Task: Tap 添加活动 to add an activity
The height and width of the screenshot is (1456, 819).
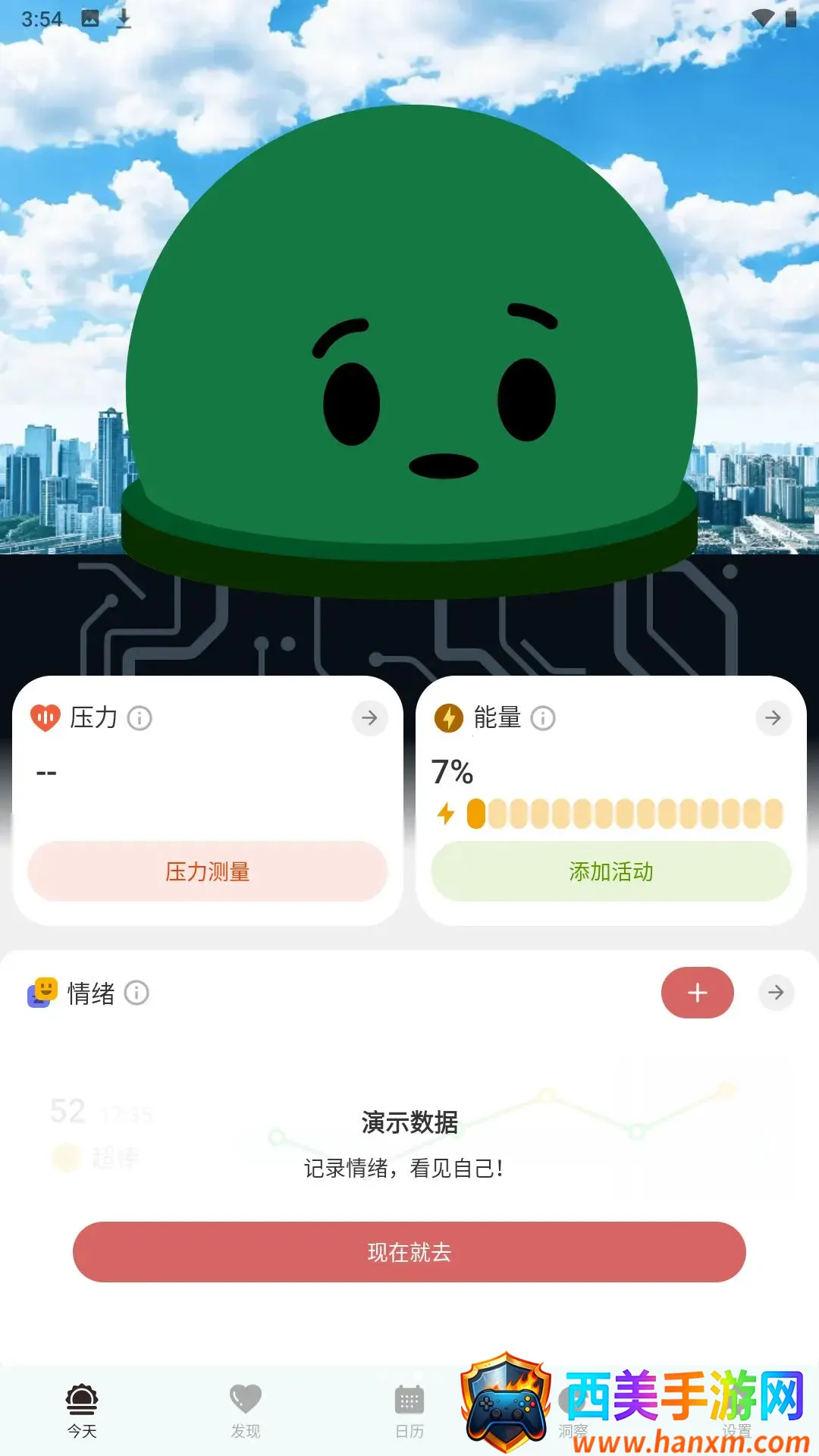Action: point(610,871)
